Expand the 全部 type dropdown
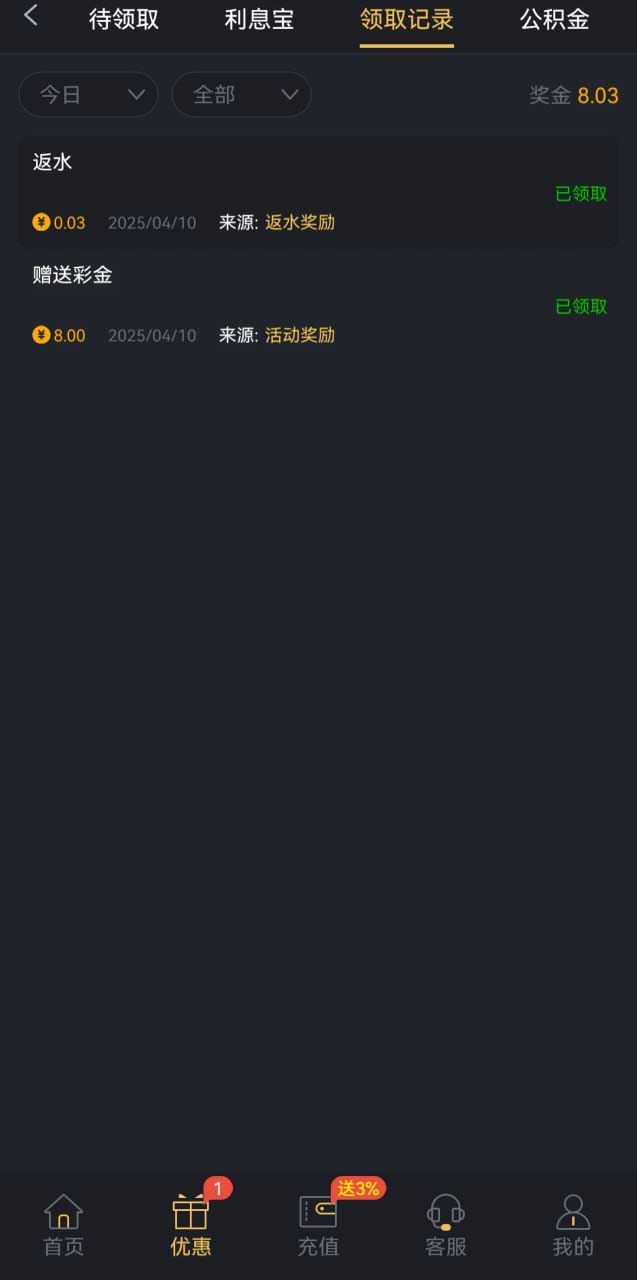The height and width of the screenshot is (1280, 637). (242, 95)
